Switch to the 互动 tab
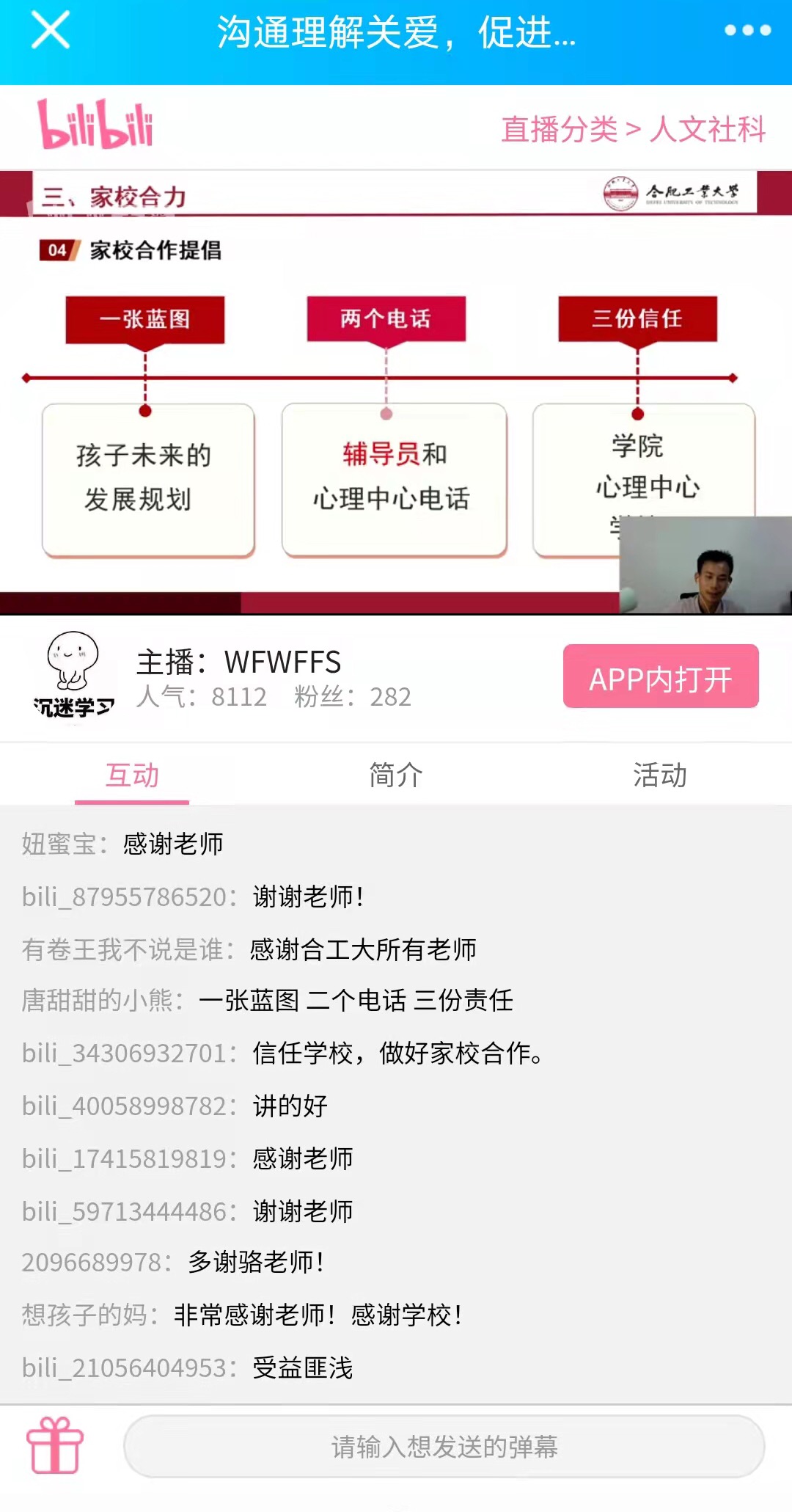 pyautogui.click(x=132, y=775)
